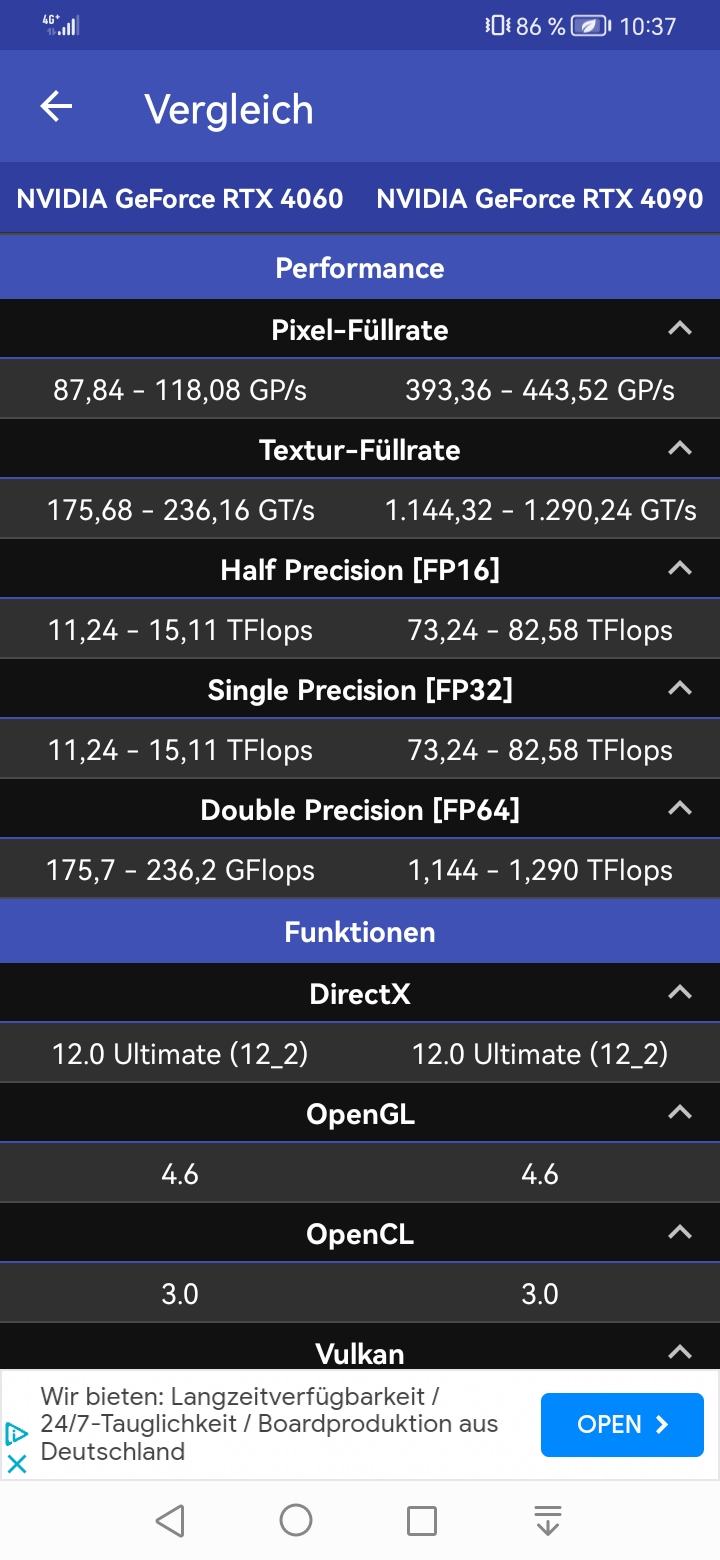The height and width of the screenshot is (1560, 720).
Task: Tap the system home button
Action: tap(296, 1520)
